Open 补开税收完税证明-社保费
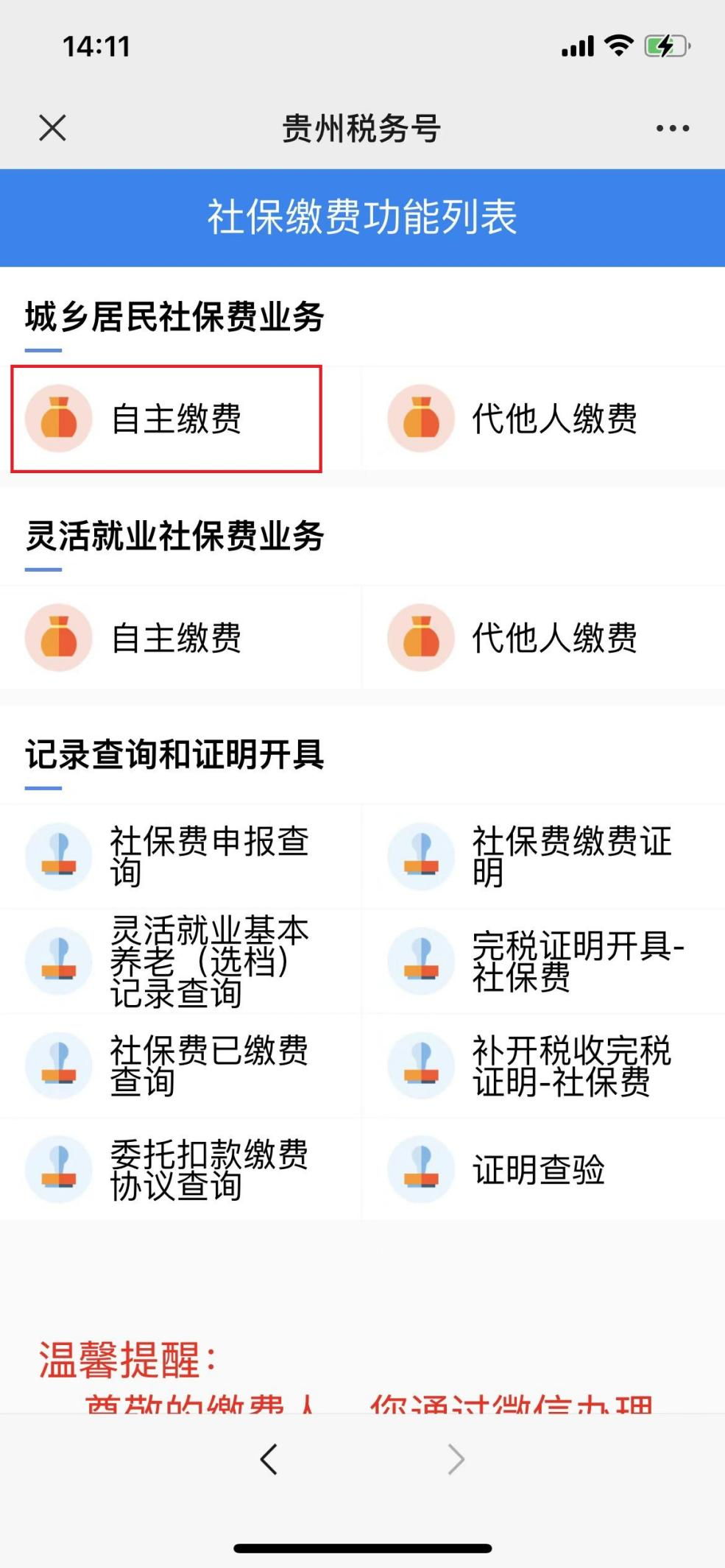725x1568 pixels. click(x=543, y=1065)
